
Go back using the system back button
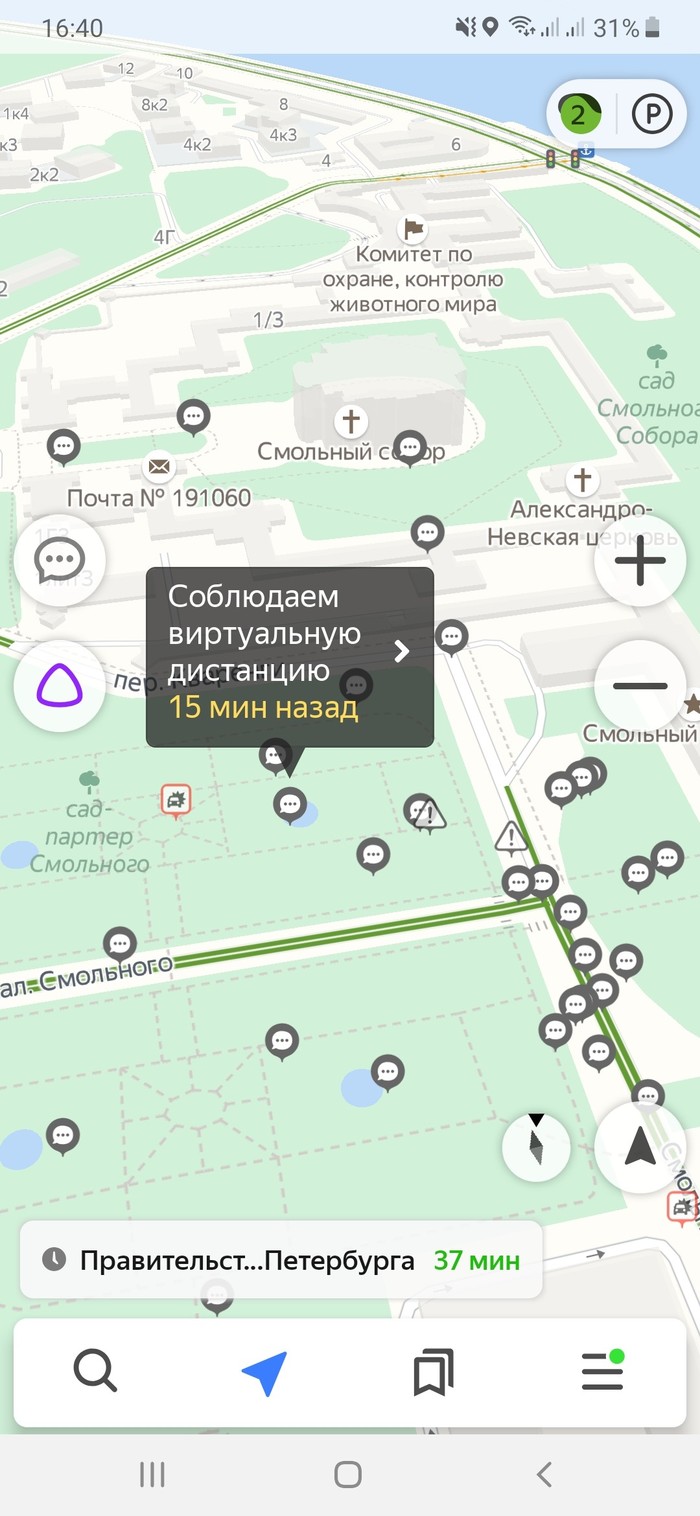pos(544,1473)
